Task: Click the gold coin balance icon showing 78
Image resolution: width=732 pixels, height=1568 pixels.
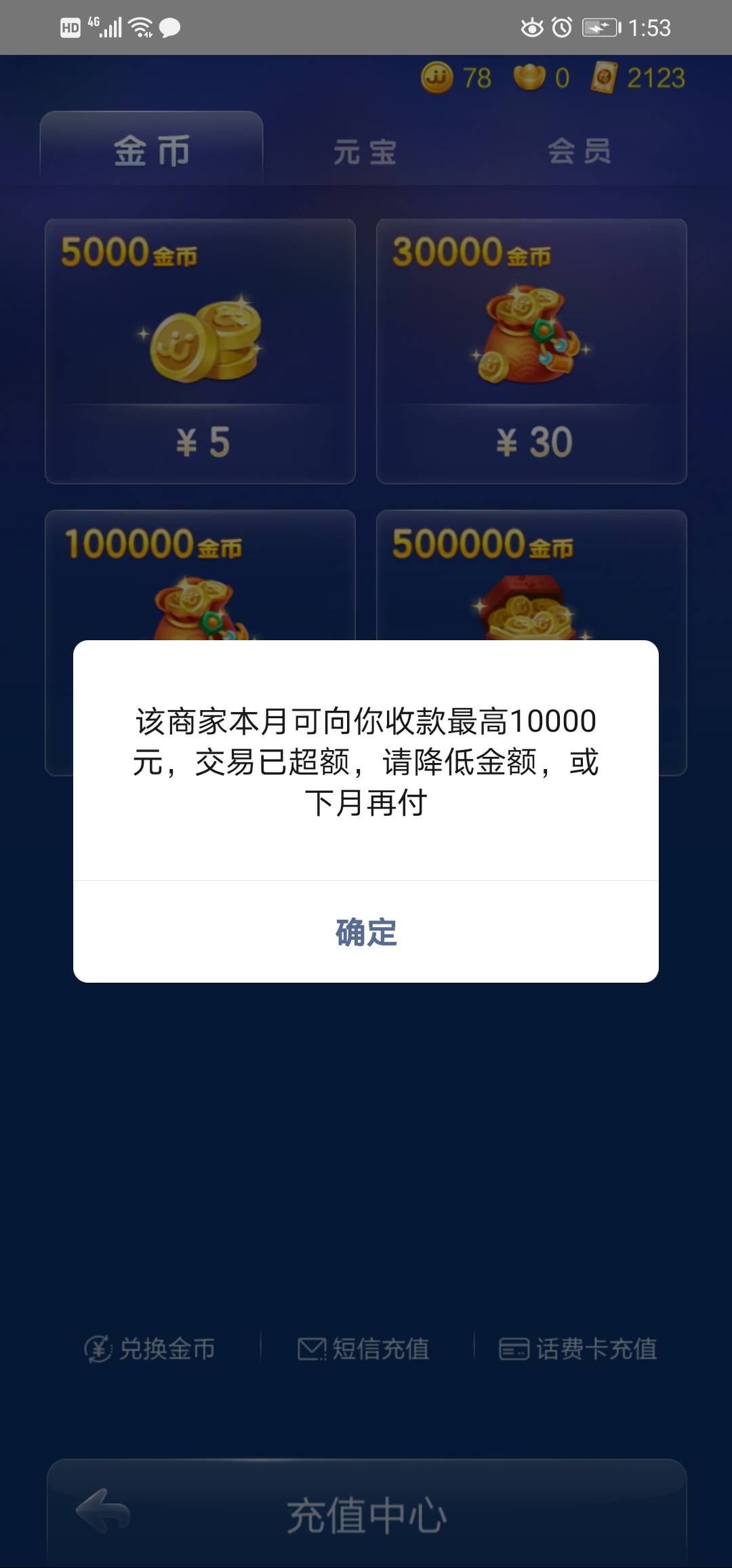Action: pos(440,79)
